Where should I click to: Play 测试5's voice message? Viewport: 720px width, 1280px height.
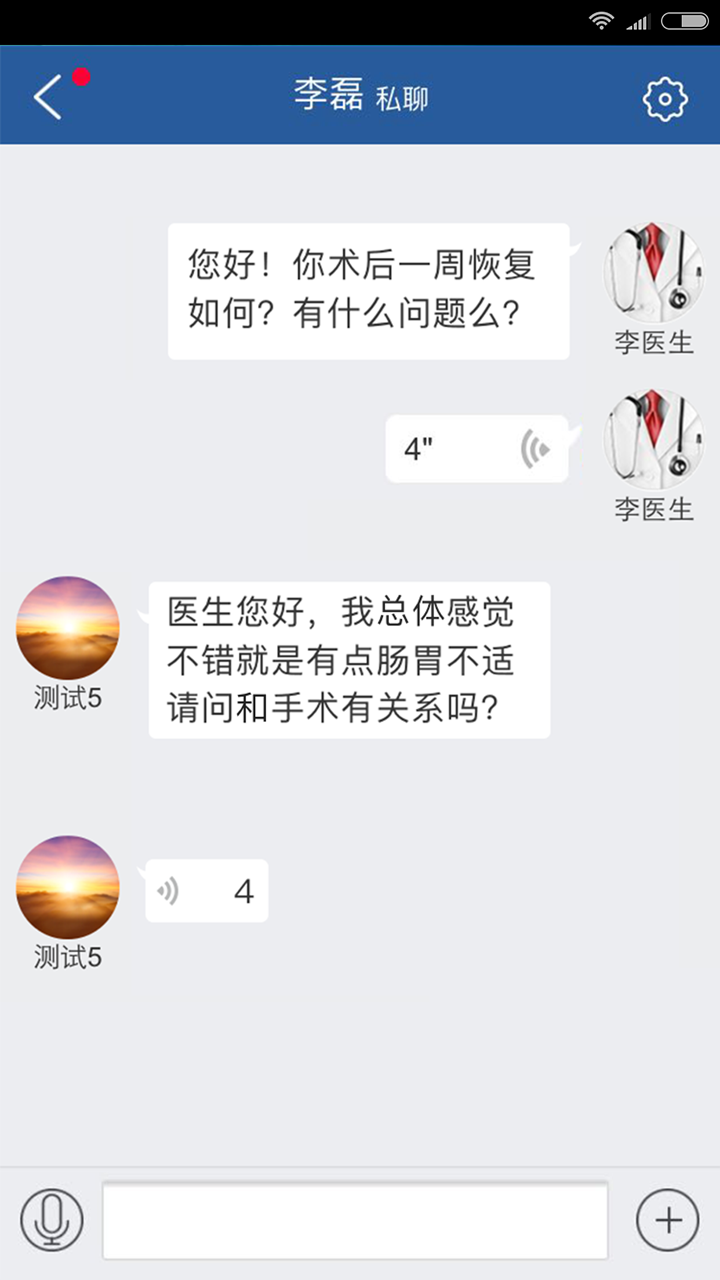tap(207, 891)
